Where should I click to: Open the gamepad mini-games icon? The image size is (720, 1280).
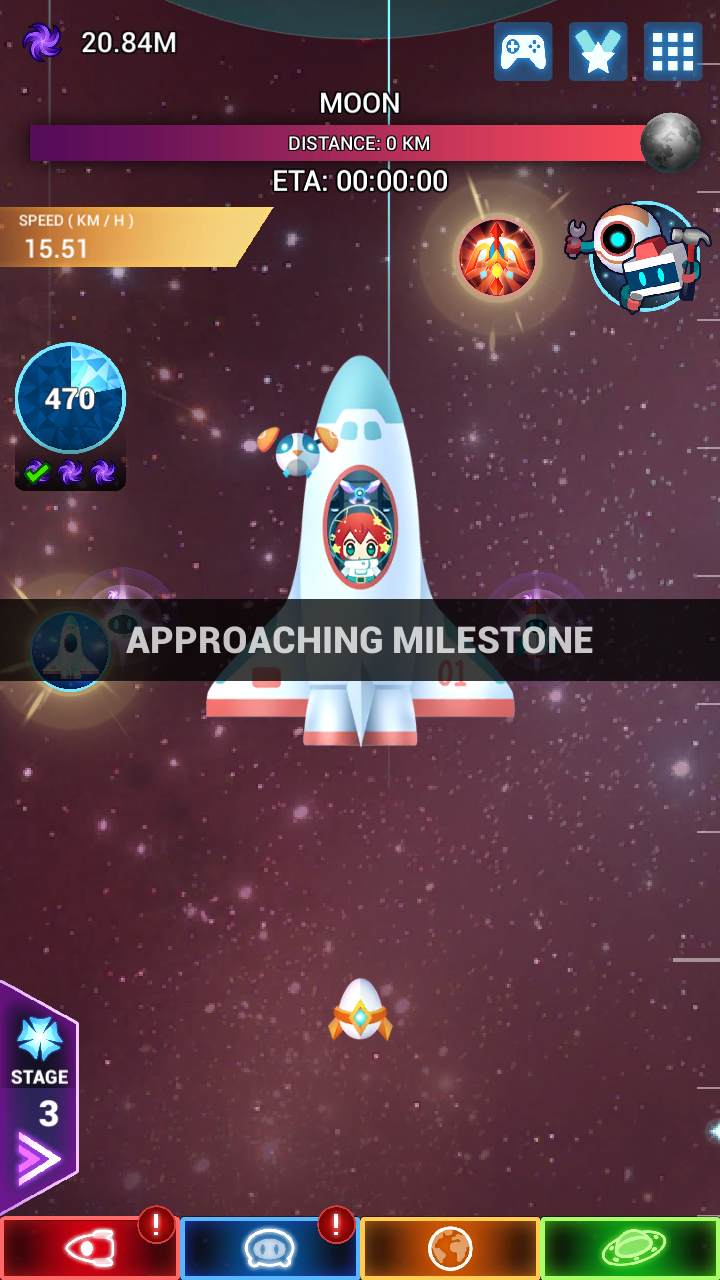pos(522,51)
